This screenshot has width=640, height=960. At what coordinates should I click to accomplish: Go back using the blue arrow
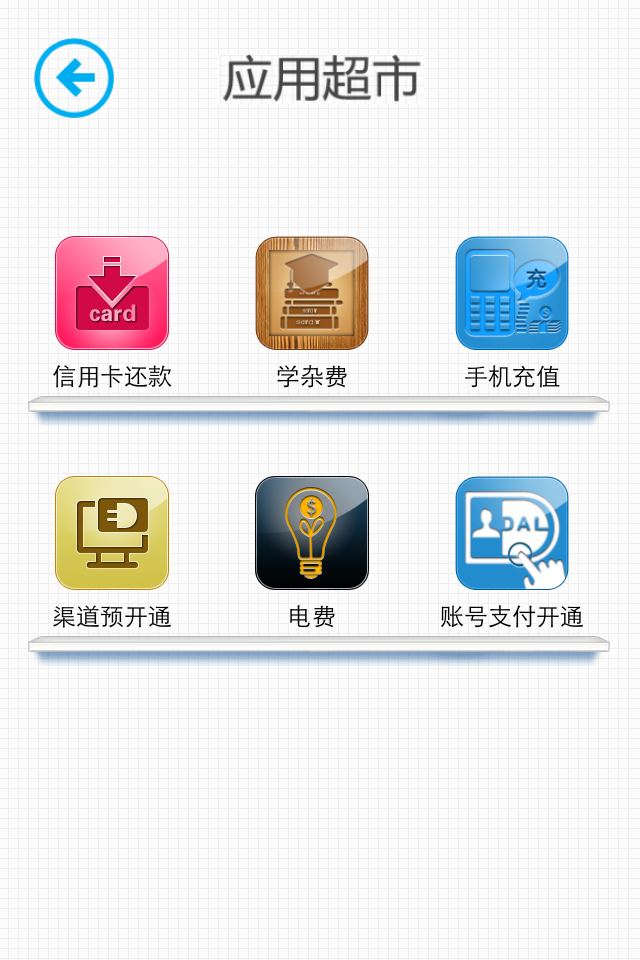[x=74, y=78]
